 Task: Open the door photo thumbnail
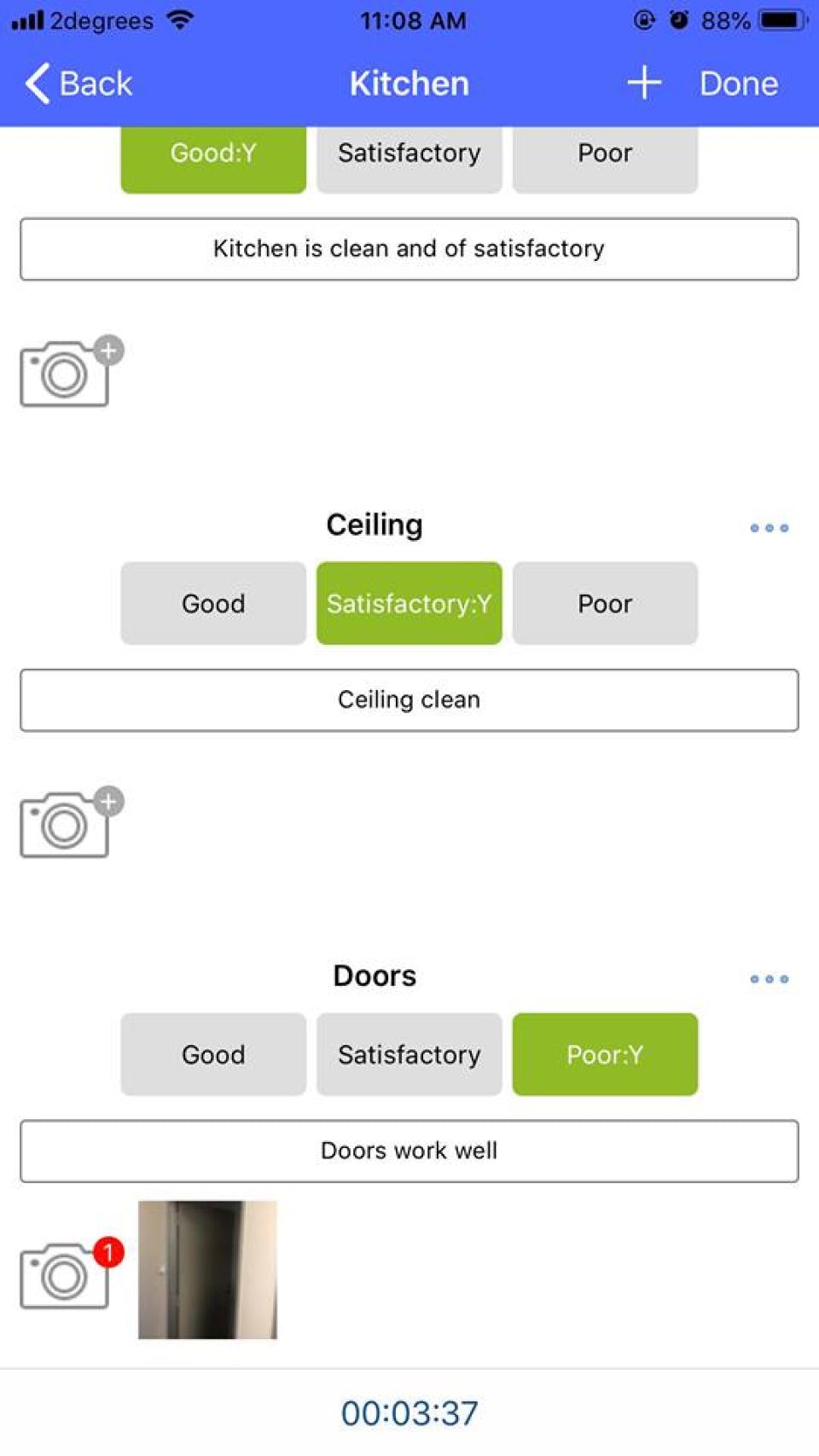(206, 1271)
